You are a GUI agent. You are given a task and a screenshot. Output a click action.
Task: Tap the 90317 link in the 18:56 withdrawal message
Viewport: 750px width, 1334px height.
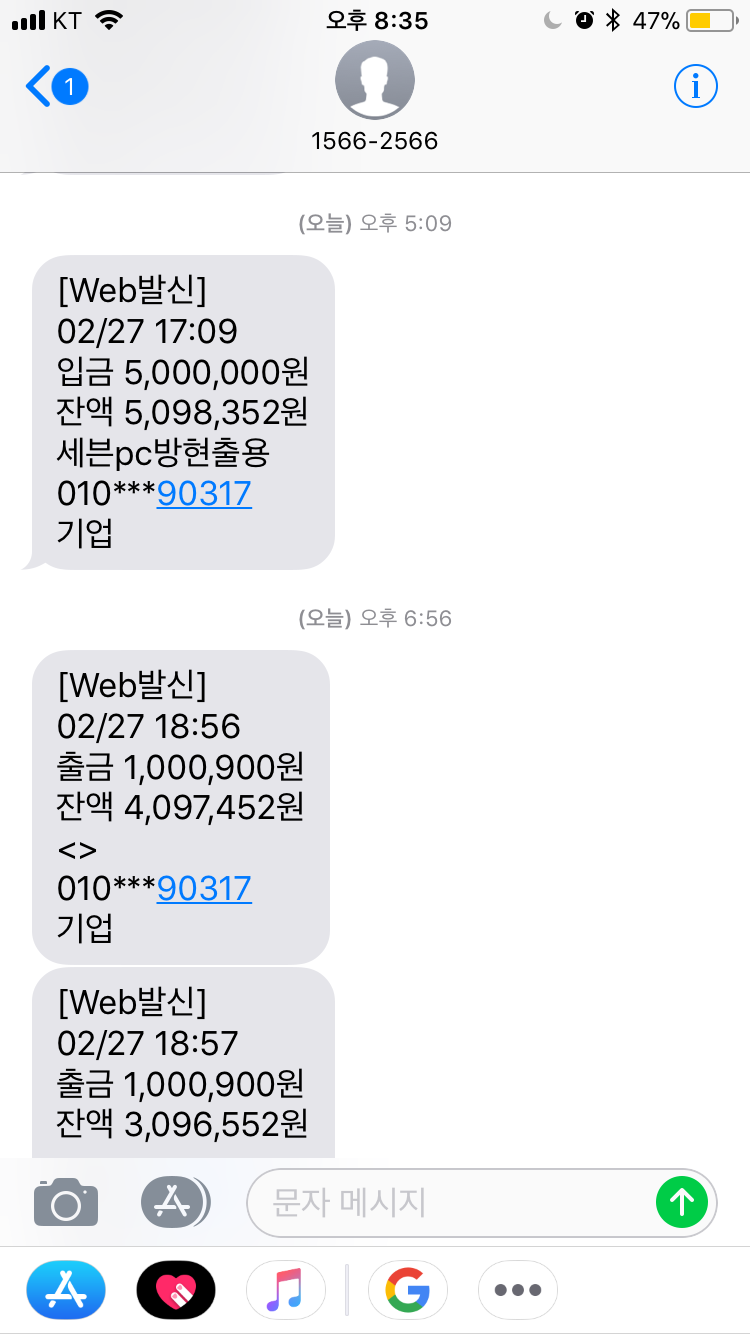pyautogui.click(x=204, y=888)
